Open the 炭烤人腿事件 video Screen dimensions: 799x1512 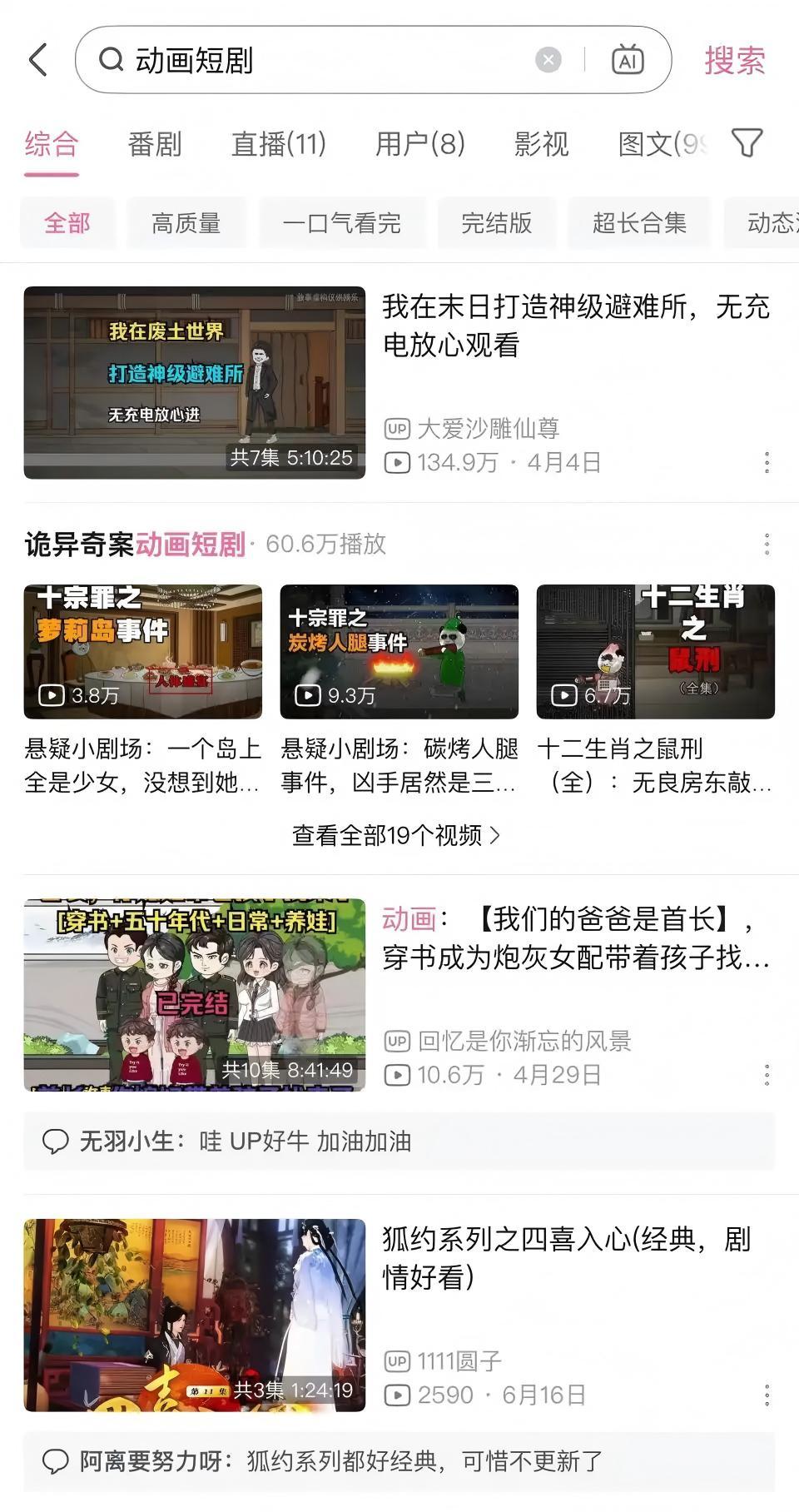coord(399,651)
